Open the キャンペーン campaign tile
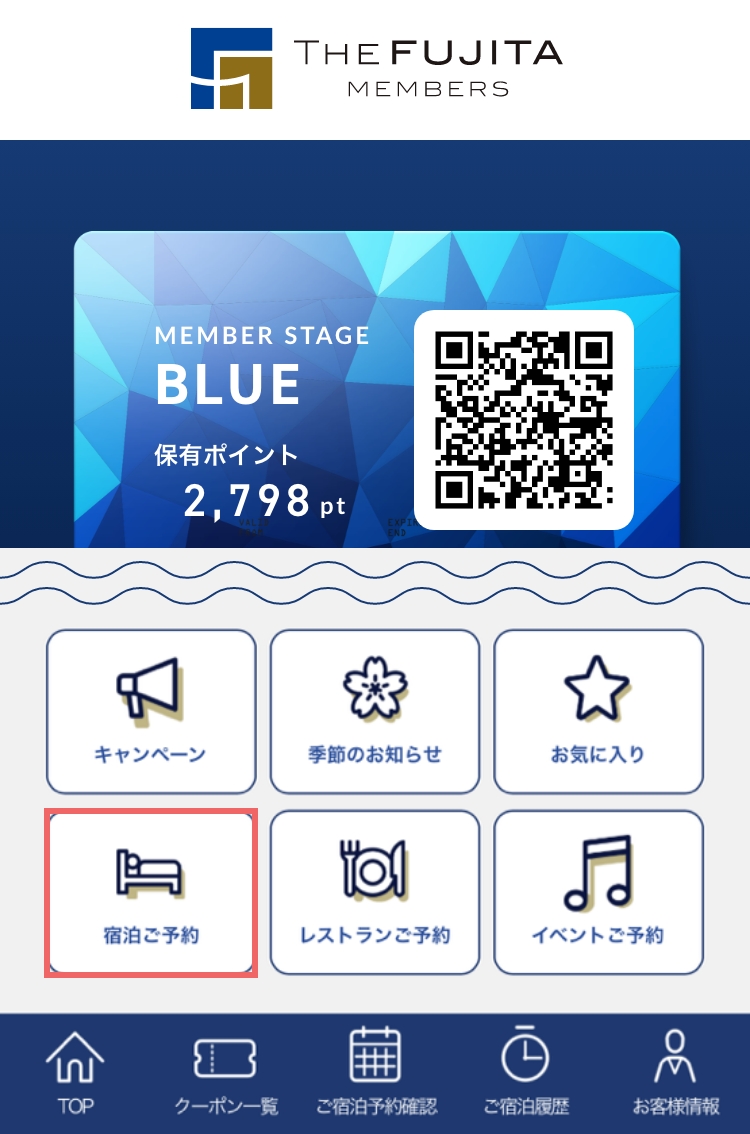 [151, 711]
